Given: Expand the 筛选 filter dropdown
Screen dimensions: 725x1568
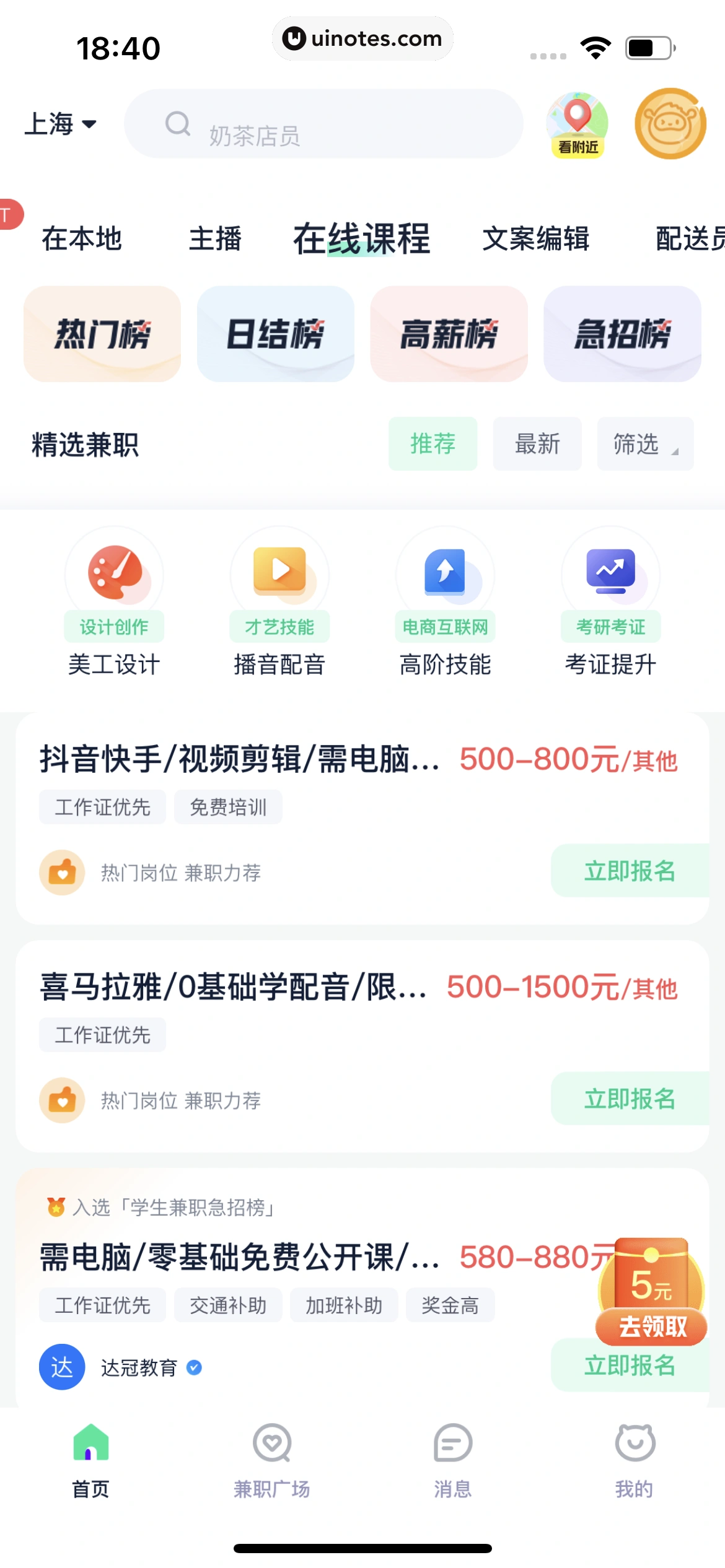Looking at the screenshot, I should point(644,444).
